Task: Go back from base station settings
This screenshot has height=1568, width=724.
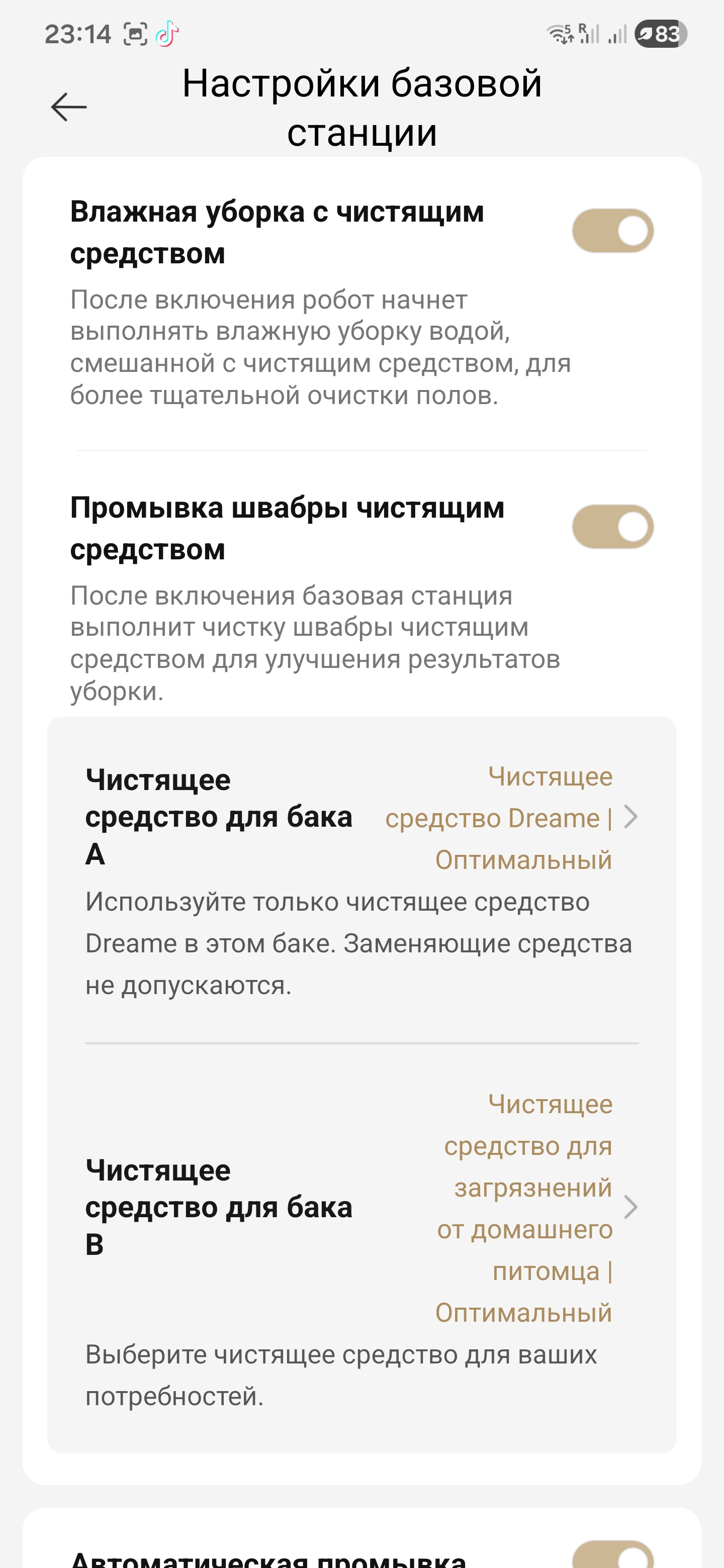Action: point(69,107)
